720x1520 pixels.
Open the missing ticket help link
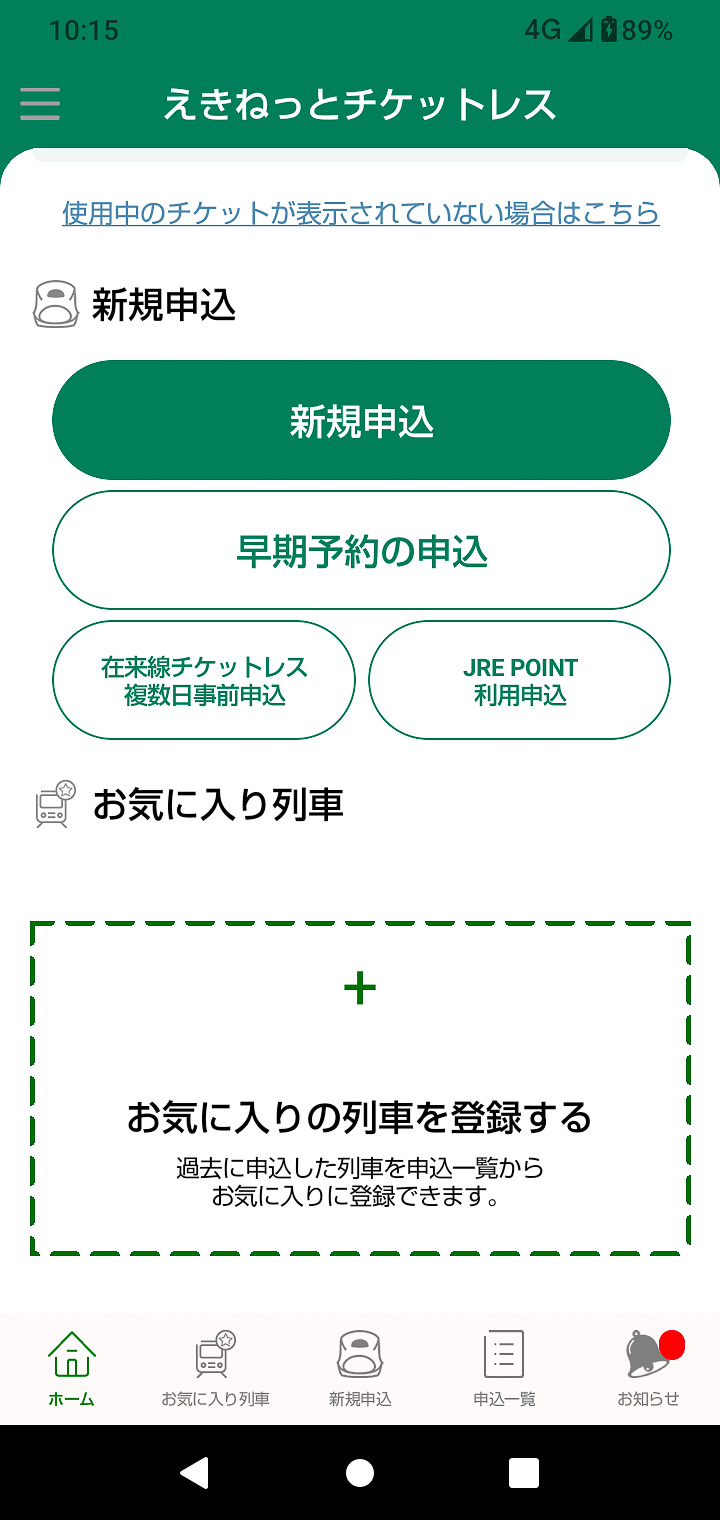pos(360,212)
